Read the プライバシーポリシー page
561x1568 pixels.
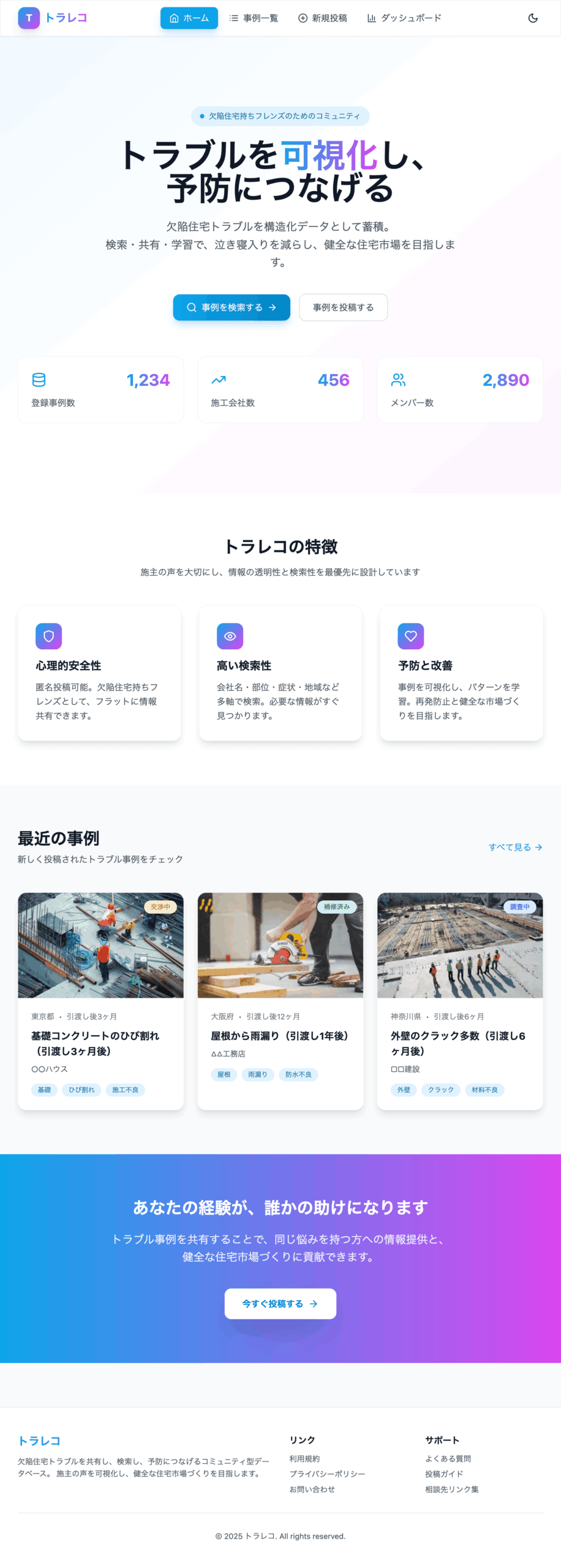pyautogui.click(x=327, y=1474)
